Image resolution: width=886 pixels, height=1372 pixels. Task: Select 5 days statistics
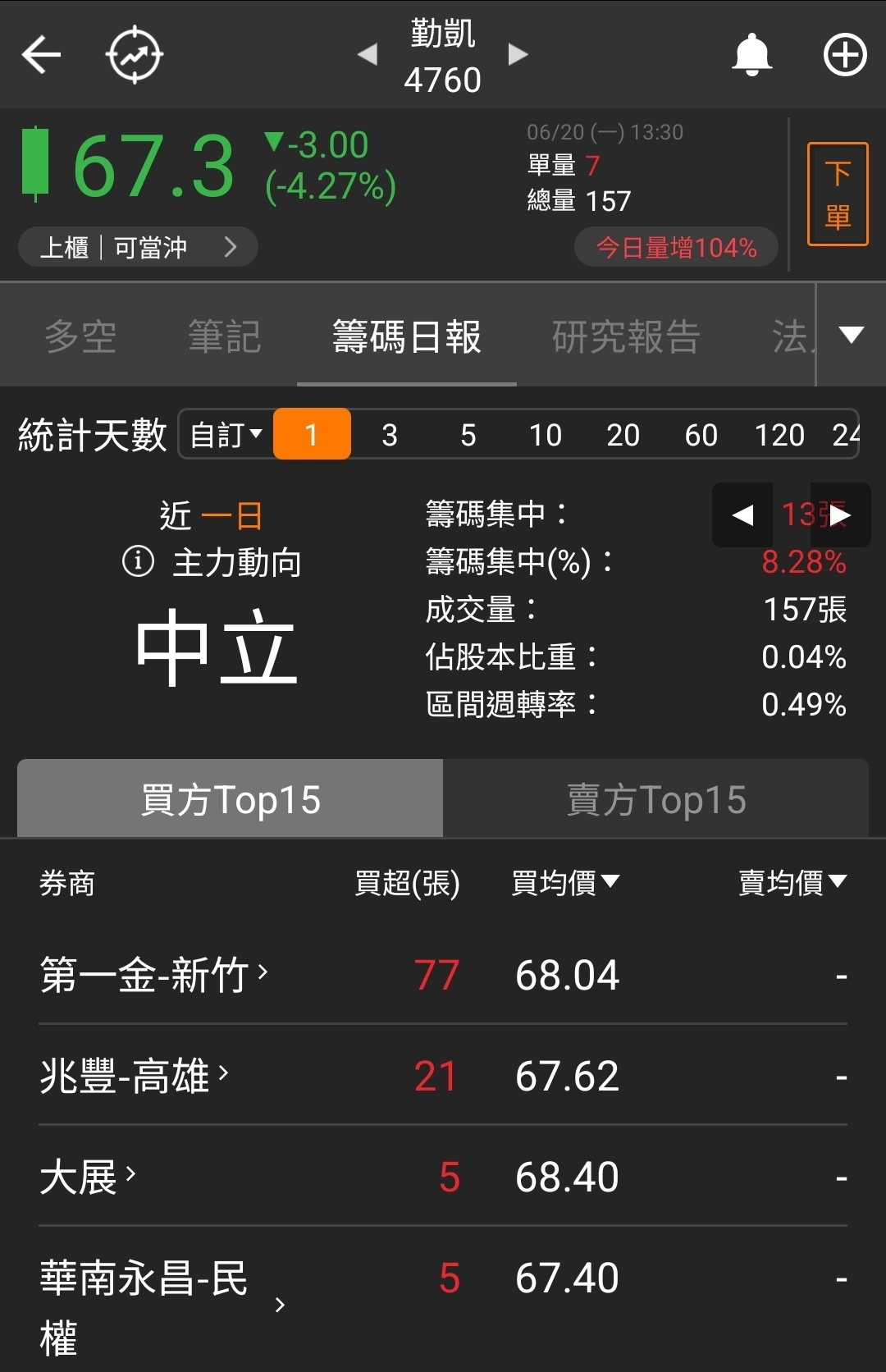(468, 435)
